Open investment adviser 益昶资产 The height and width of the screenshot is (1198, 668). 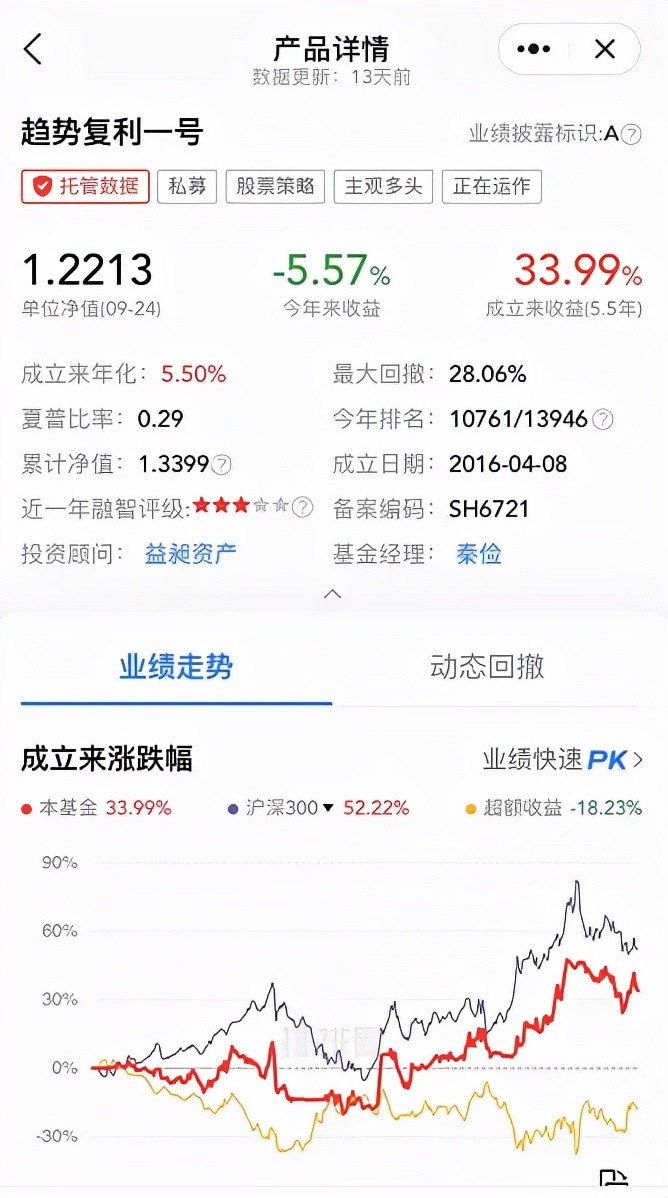tap(190, 554)
